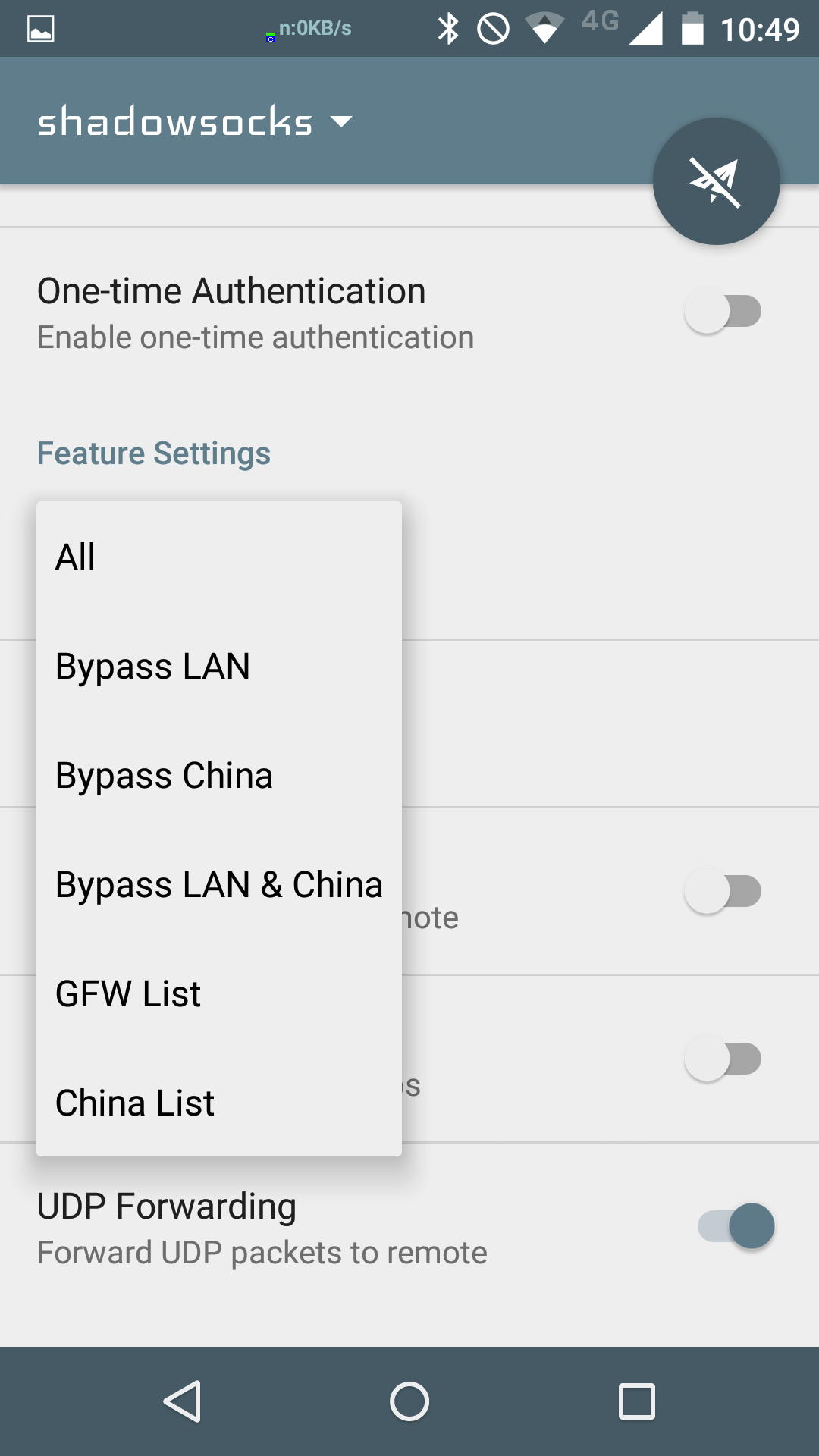Expand the shadowsocks profile dropdown
This screenshot has width=819, height=1456.
tap(196, 121)
